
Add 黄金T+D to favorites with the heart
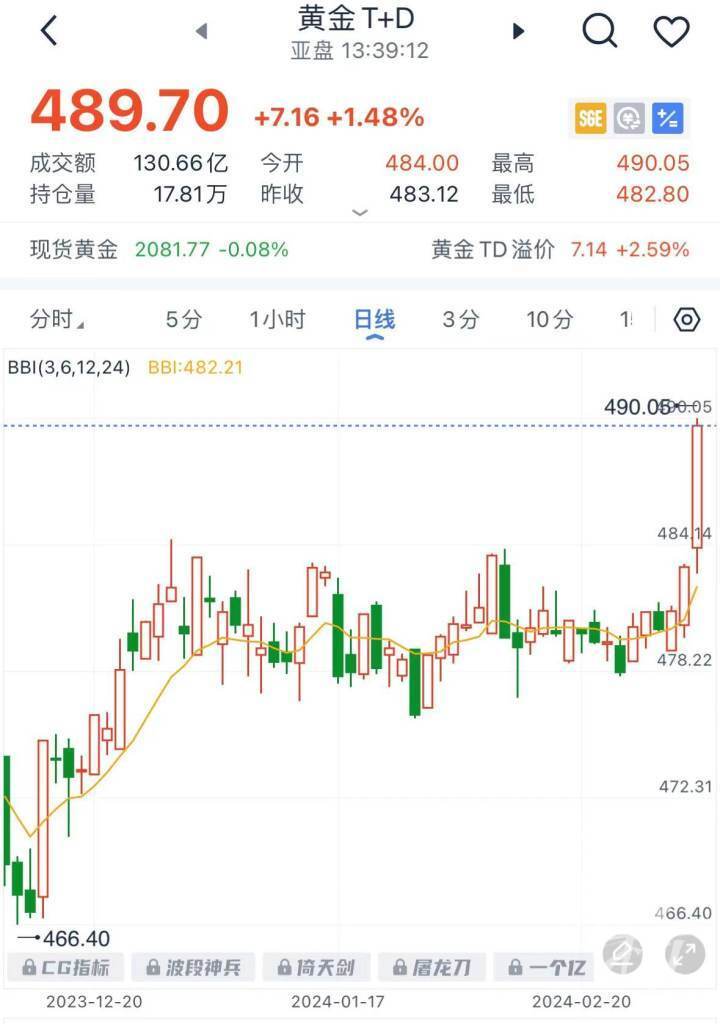[671, 31]
